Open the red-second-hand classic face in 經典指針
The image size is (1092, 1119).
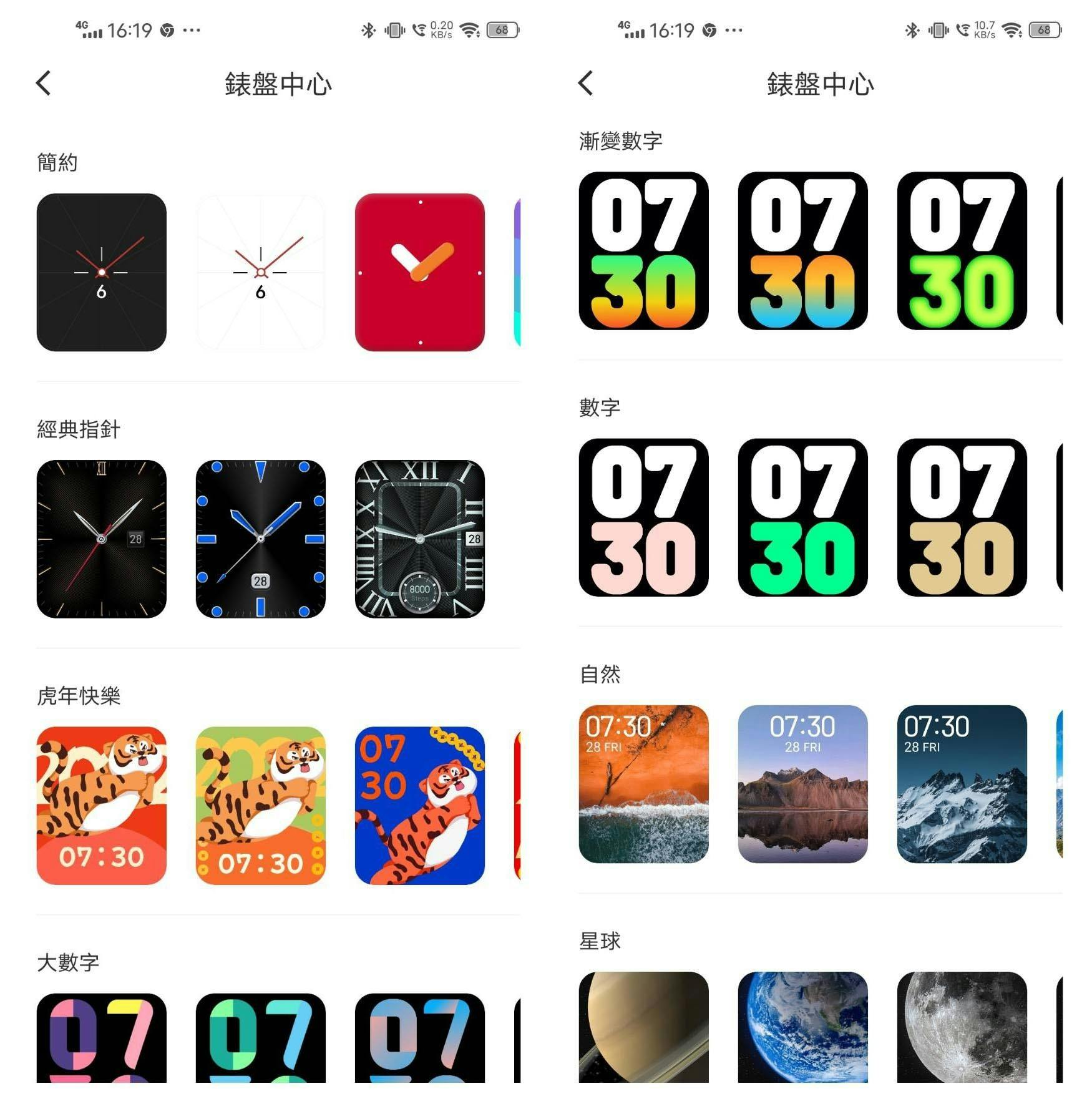coord(101,539)
